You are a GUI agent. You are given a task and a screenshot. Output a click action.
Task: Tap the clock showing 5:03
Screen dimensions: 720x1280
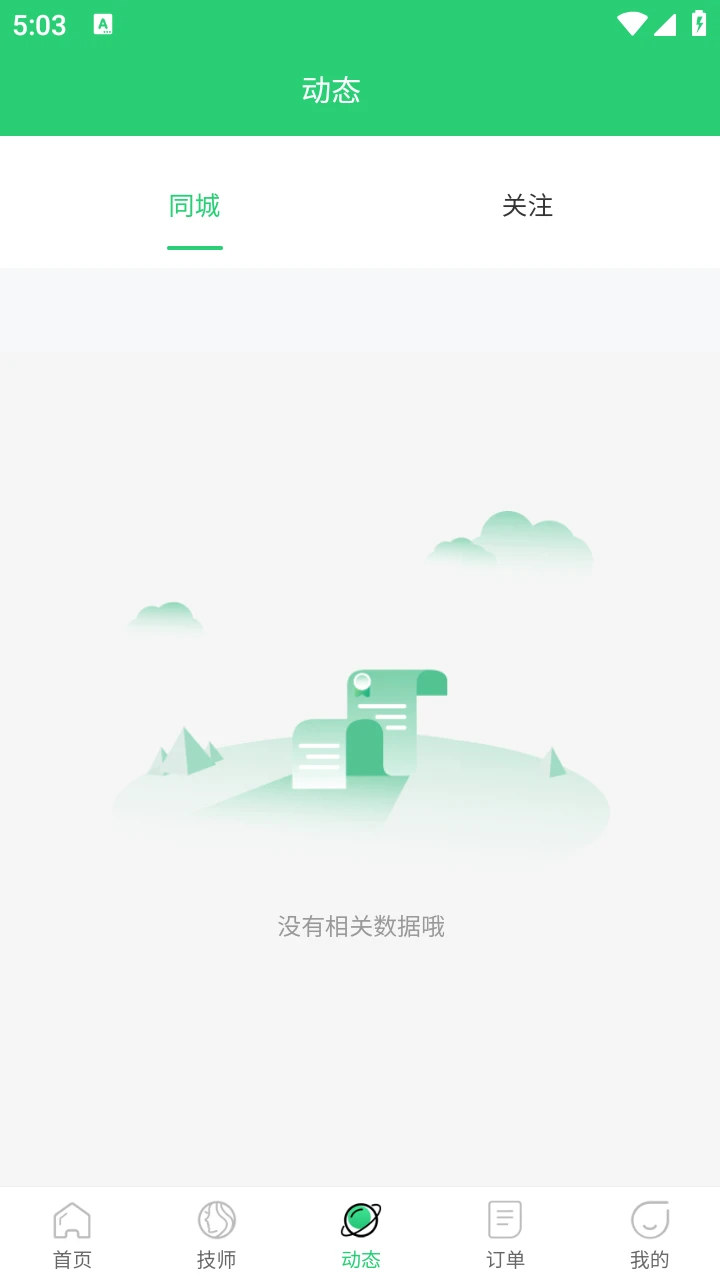(41, 25)
